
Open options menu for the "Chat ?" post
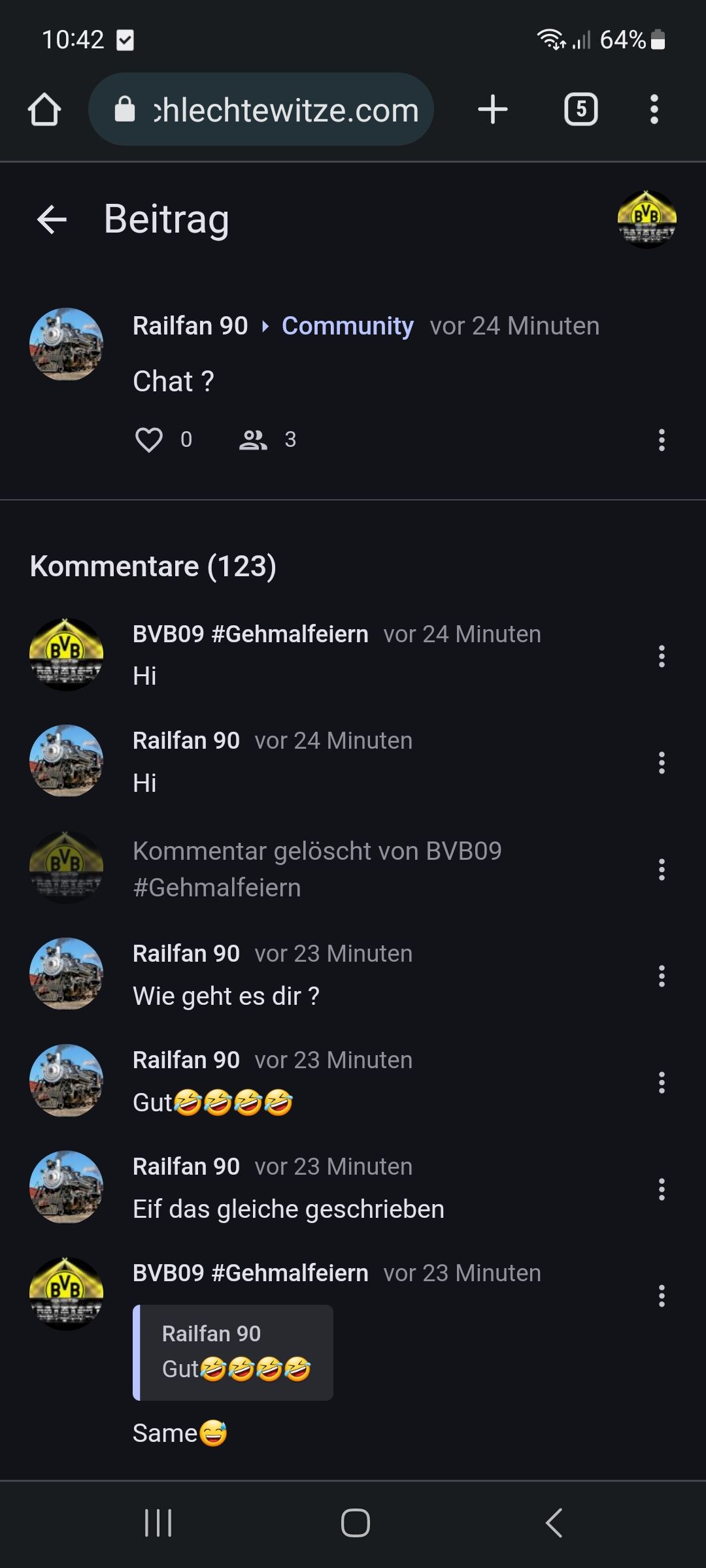tap(662, 440)
